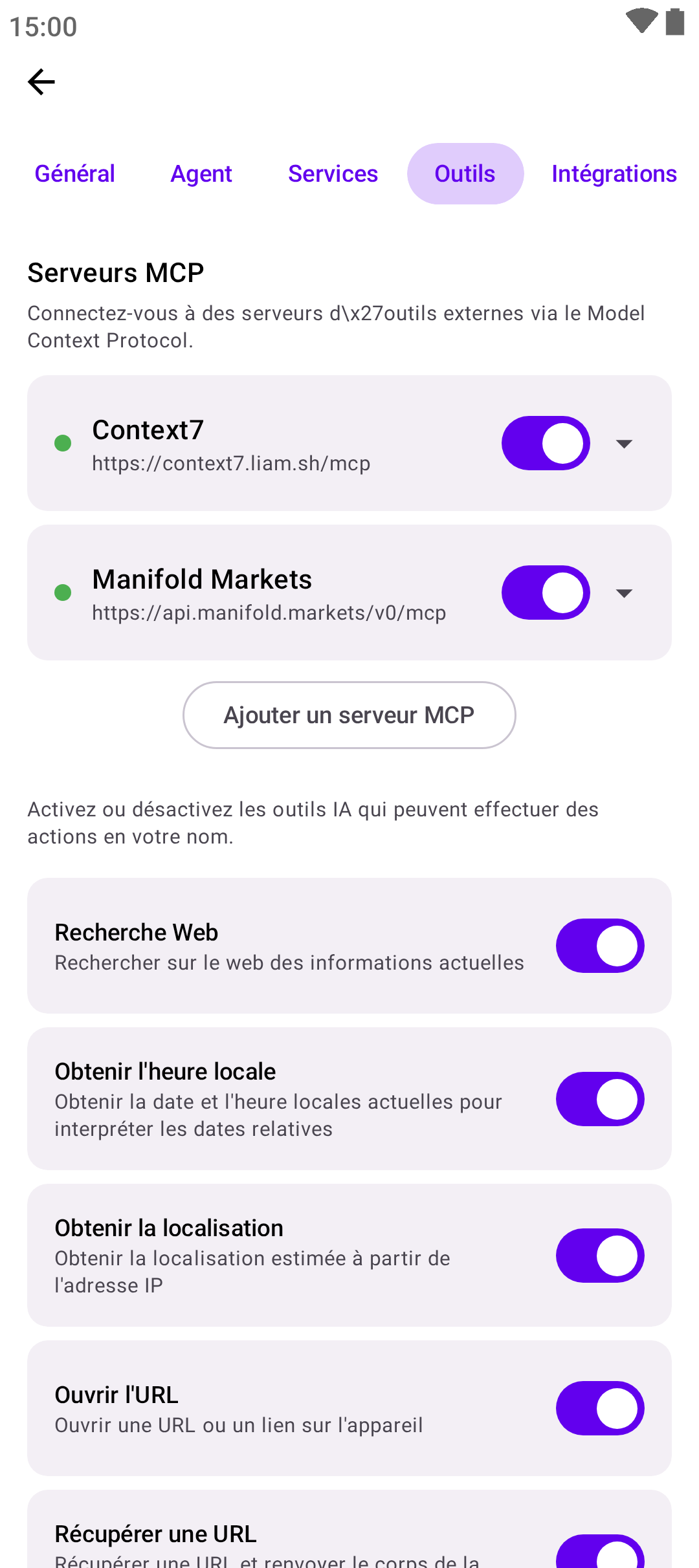The width and height of the screenshot is (699, 1568).
Task: Toggle the Recherche Web tool
Action: pyautogui.click(x=600, y=946)
